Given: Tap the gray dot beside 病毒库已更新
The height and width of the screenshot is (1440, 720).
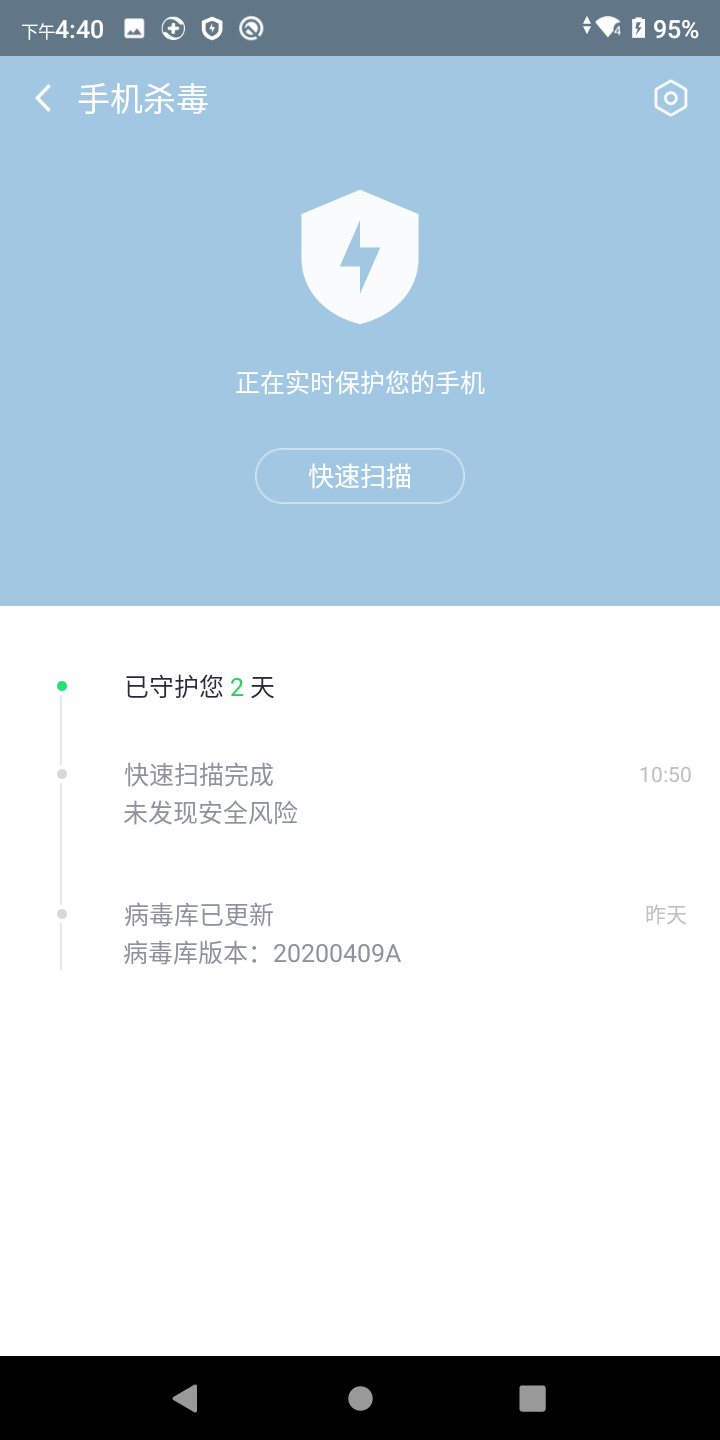Looking at the screenshot, I should click(61, 914).
